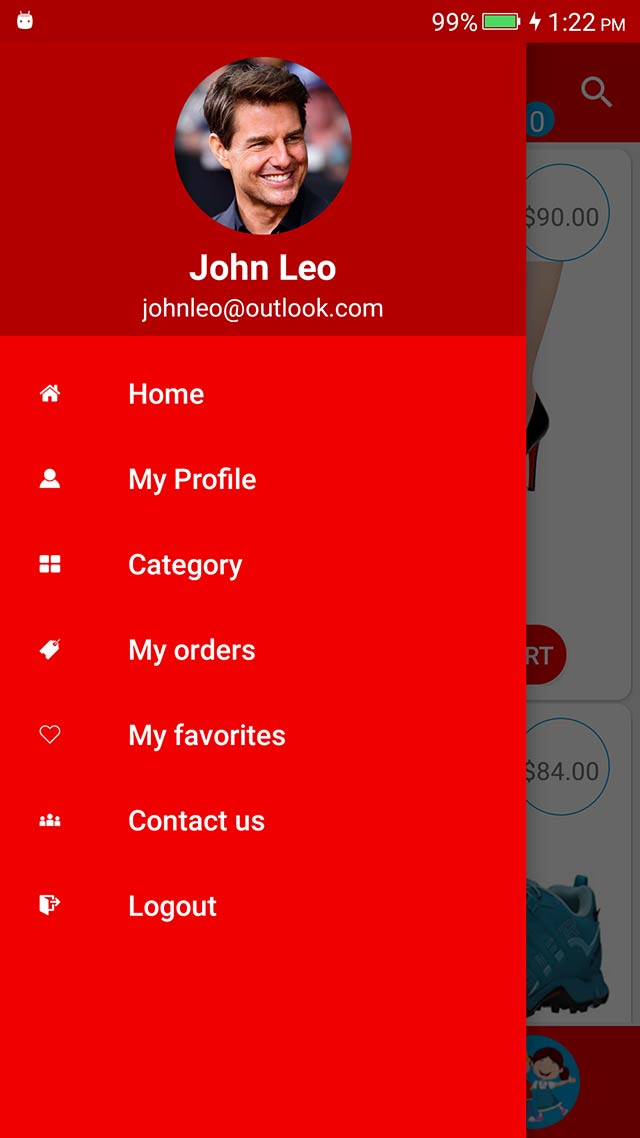The image size is (640, 1138).
Task: View My orders
Action: coord(191,650)
